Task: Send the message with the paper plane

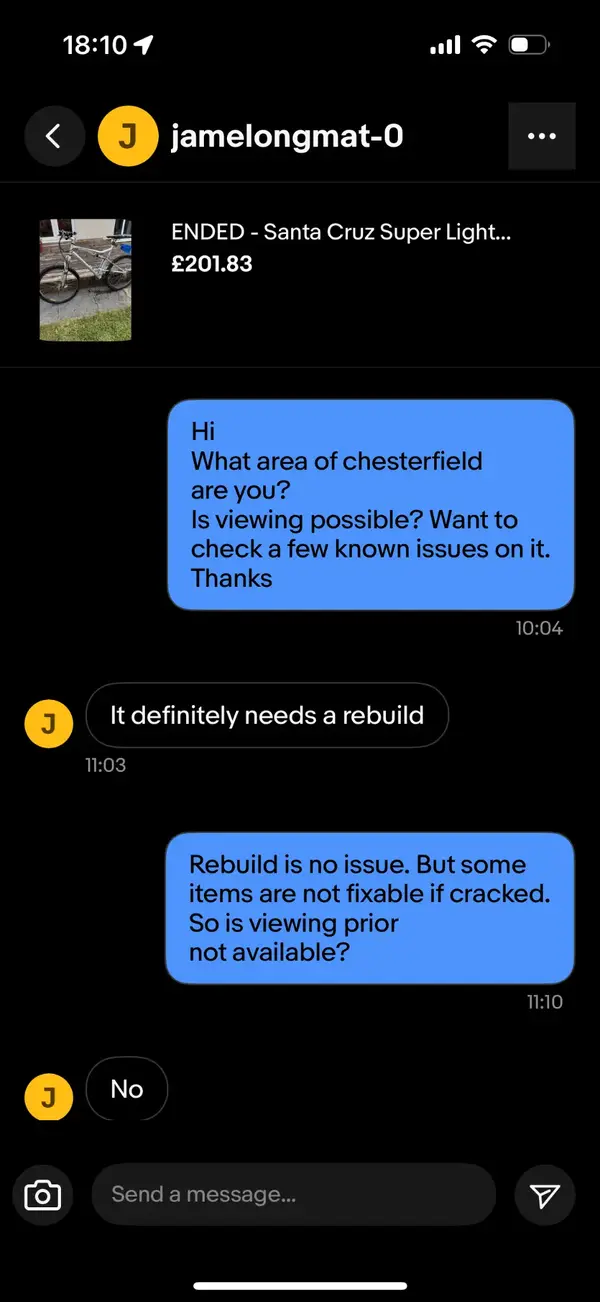Action: [x=545, y=1195]
